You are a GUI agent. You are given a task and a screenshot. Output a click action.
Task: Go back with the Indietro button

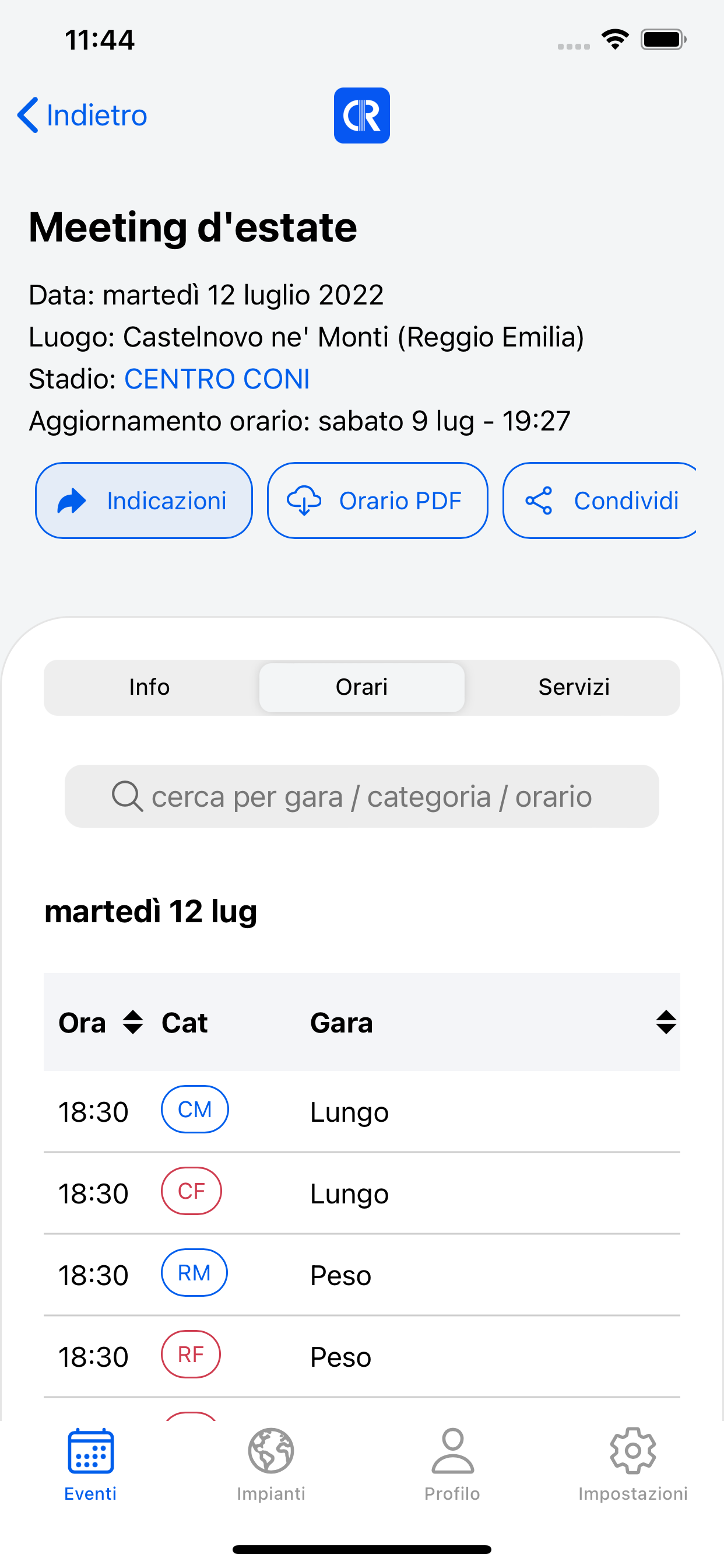83,115
